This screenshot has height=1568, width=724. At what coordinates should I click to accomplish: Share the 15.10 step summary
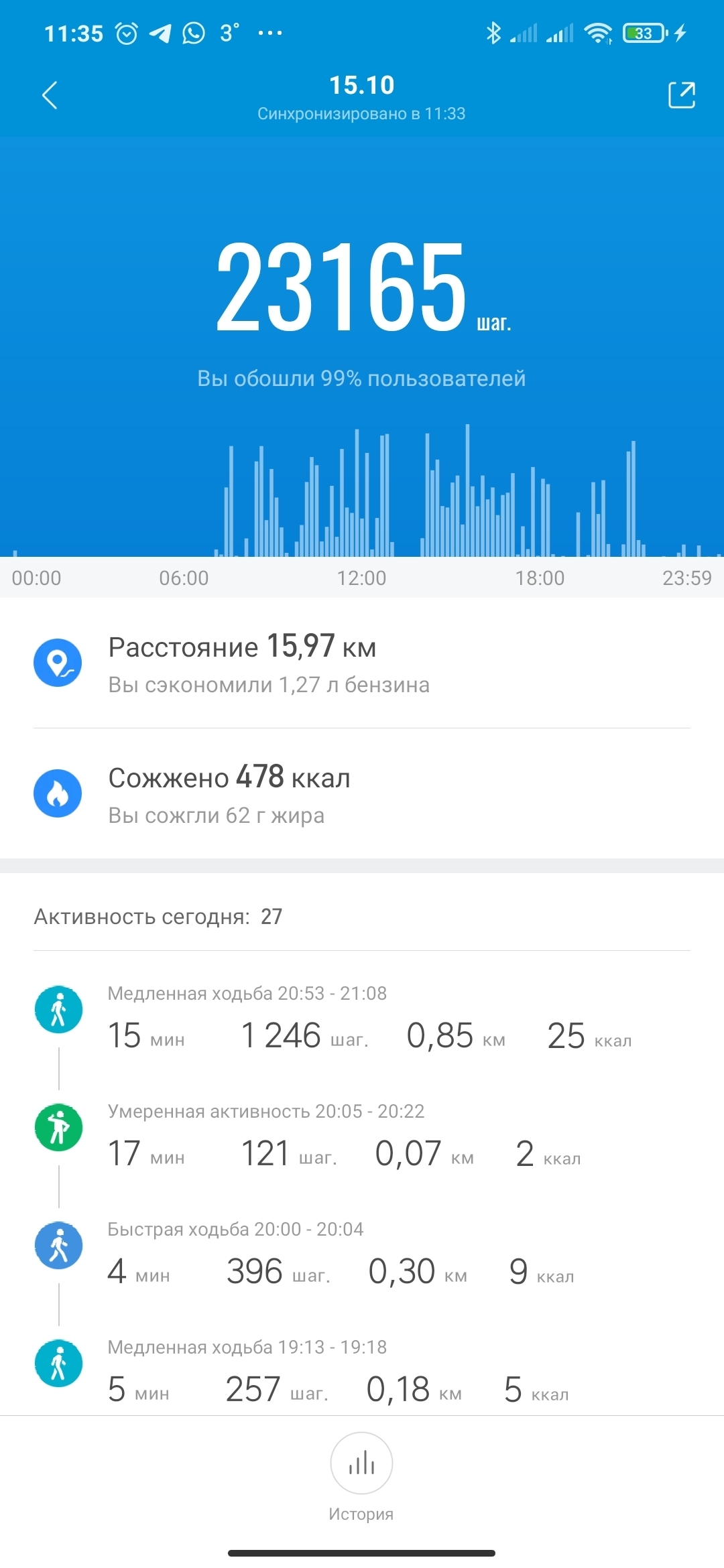(681, 95)
